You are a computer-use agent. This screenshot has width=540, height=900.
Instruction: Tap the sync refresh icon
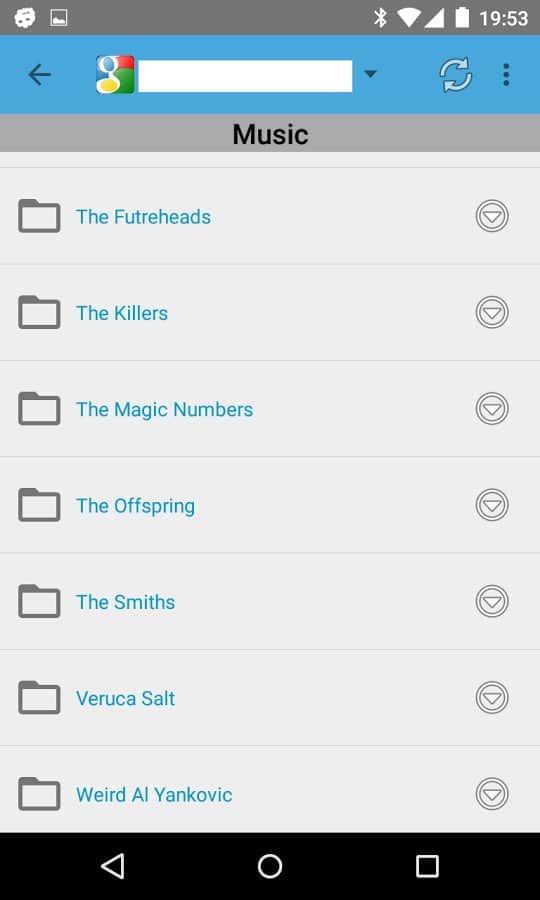click(456, 75)
